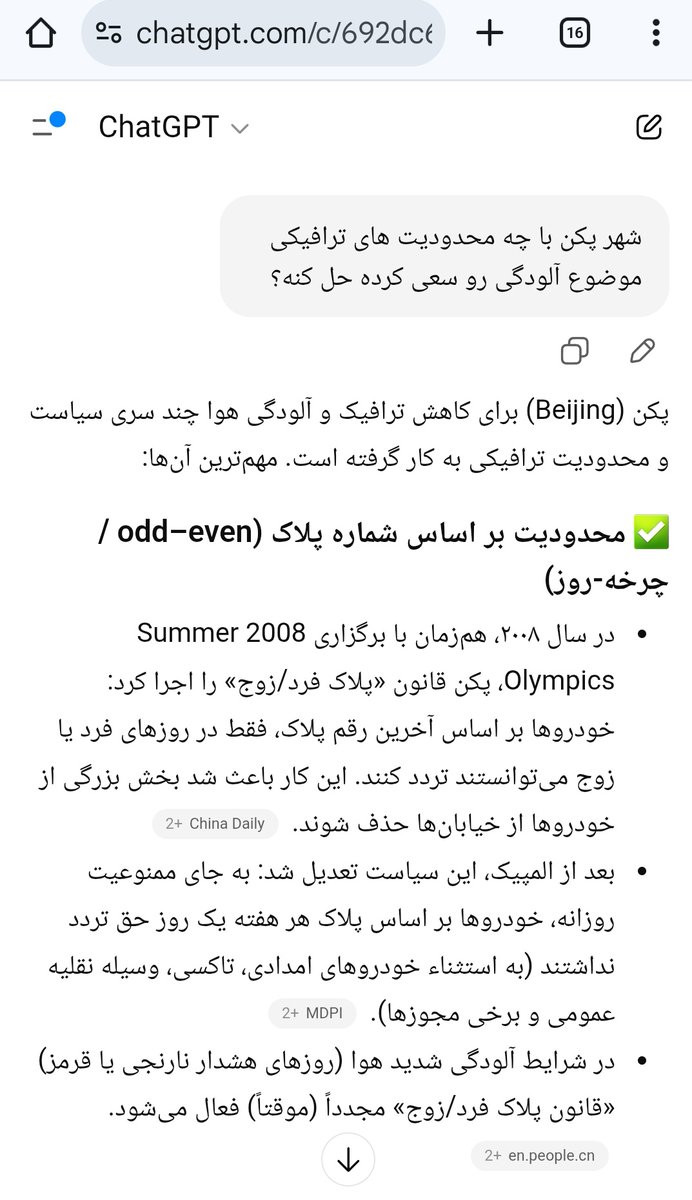Viewport: 692px width, 1200px height.
Task: Open the tab switcher showing 16 tabs
Action: (574, 34)
